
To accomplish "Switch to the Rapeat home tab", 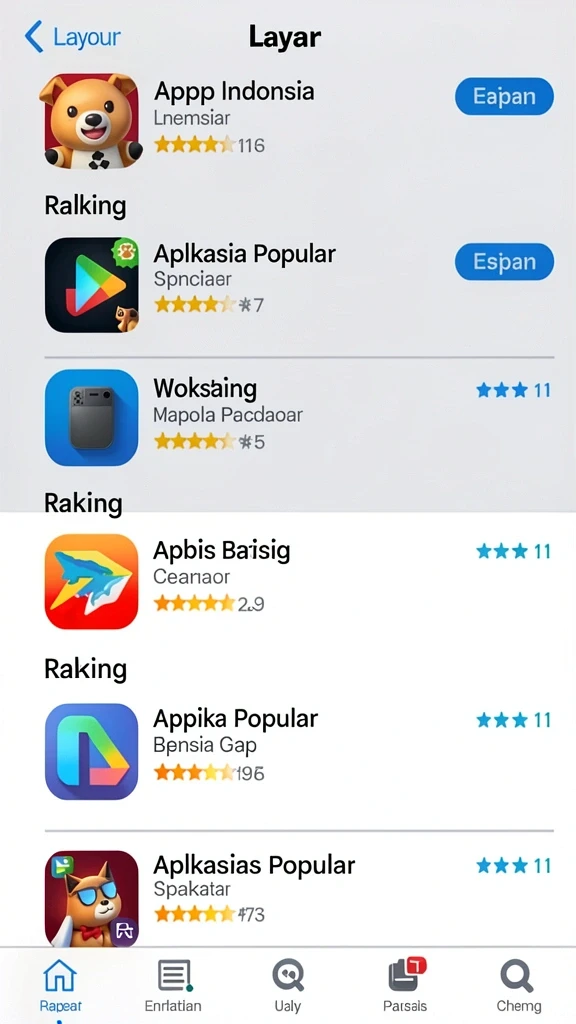I will pos(60,985).
